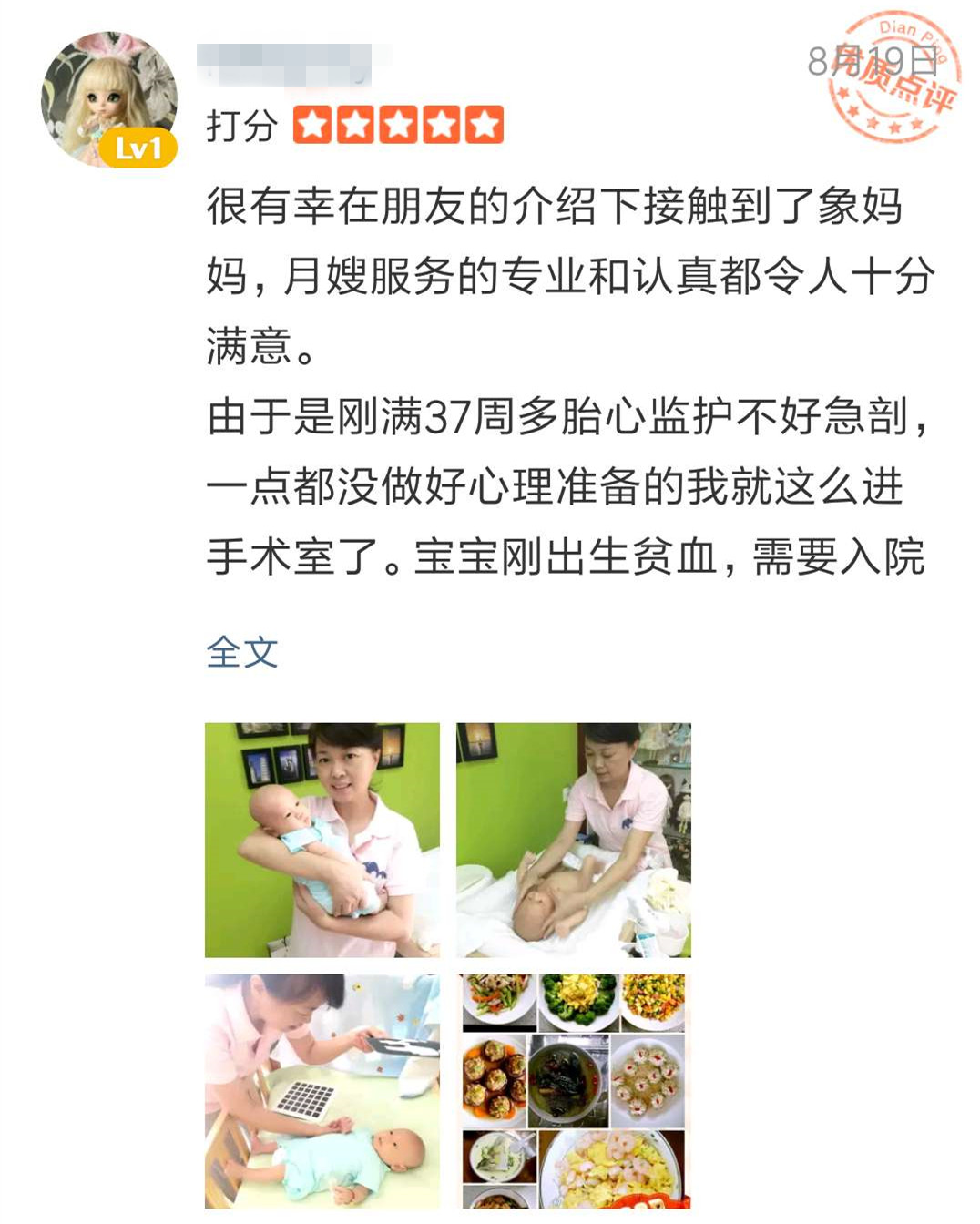Image resolution: width=980 pixels, height=1224 pixels.
Task: Open photo of woman holding baby
Action: (x=322, y=840)
